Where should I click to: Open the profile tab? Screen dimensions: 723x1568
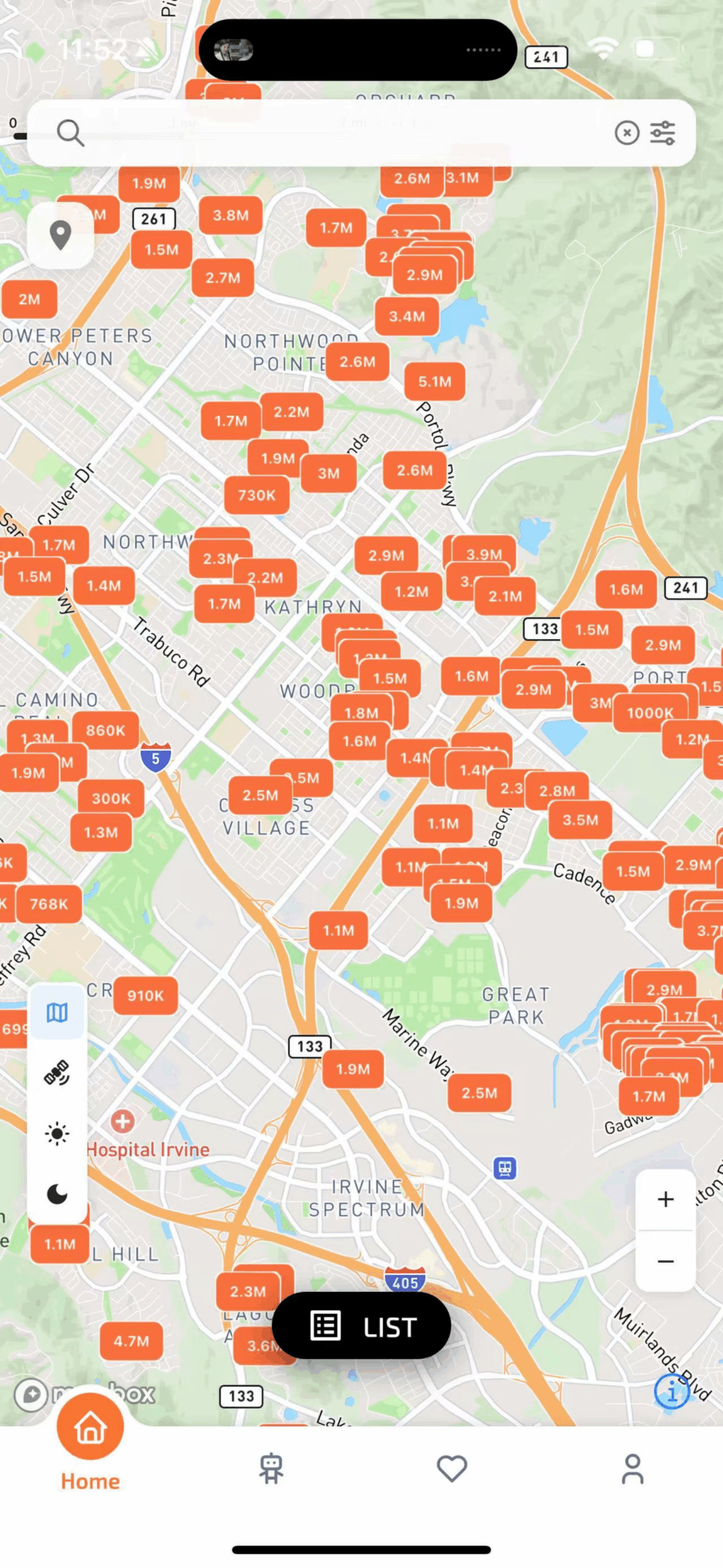click(632, 1469)
